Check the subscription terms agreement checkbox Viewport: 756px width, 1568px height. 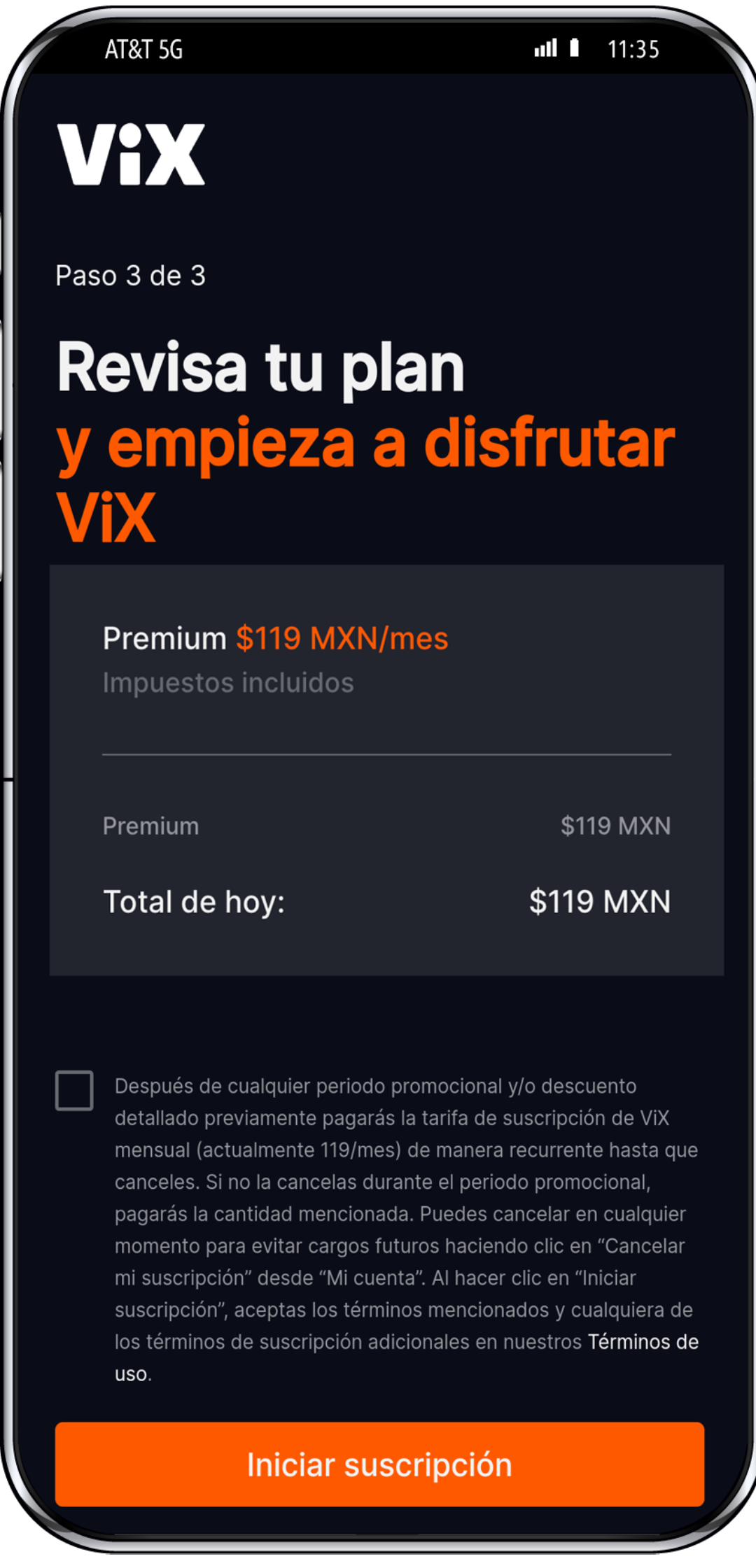[x=73, y=1089]
